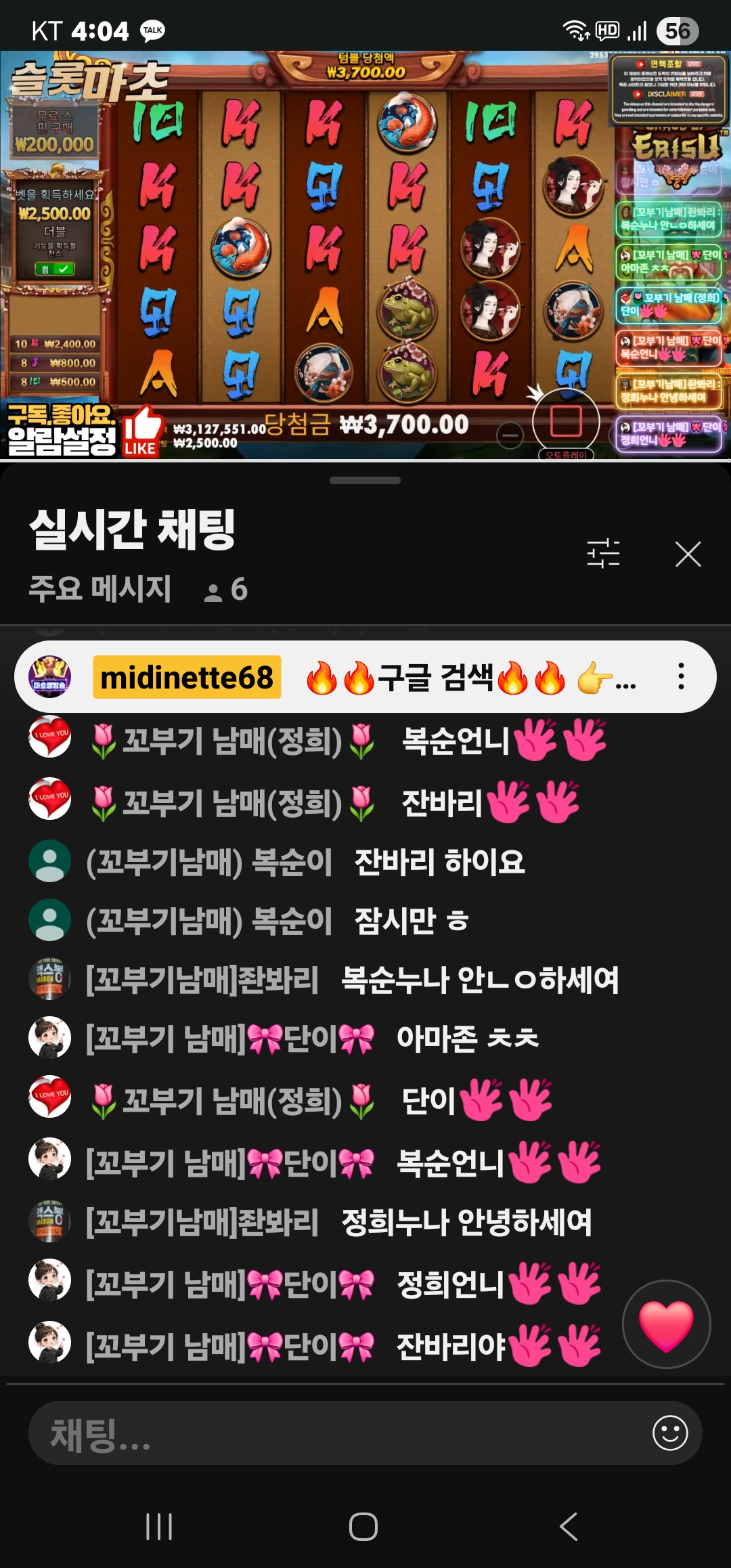Open the chat filter settings icon

[x=603, y=553]
